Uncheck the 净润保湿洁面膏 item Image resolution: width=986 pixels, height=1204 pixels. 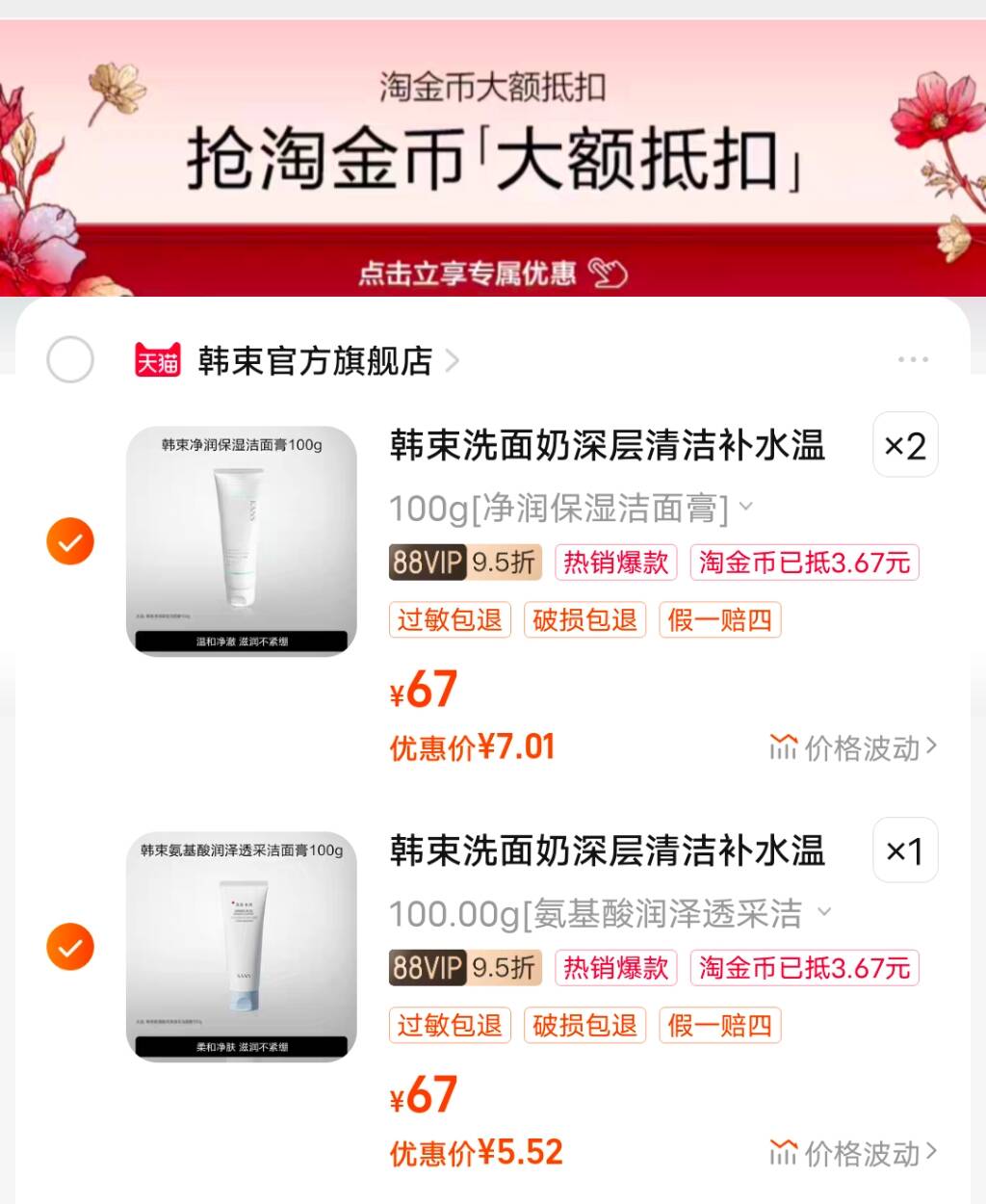click(x=70, y=541)
